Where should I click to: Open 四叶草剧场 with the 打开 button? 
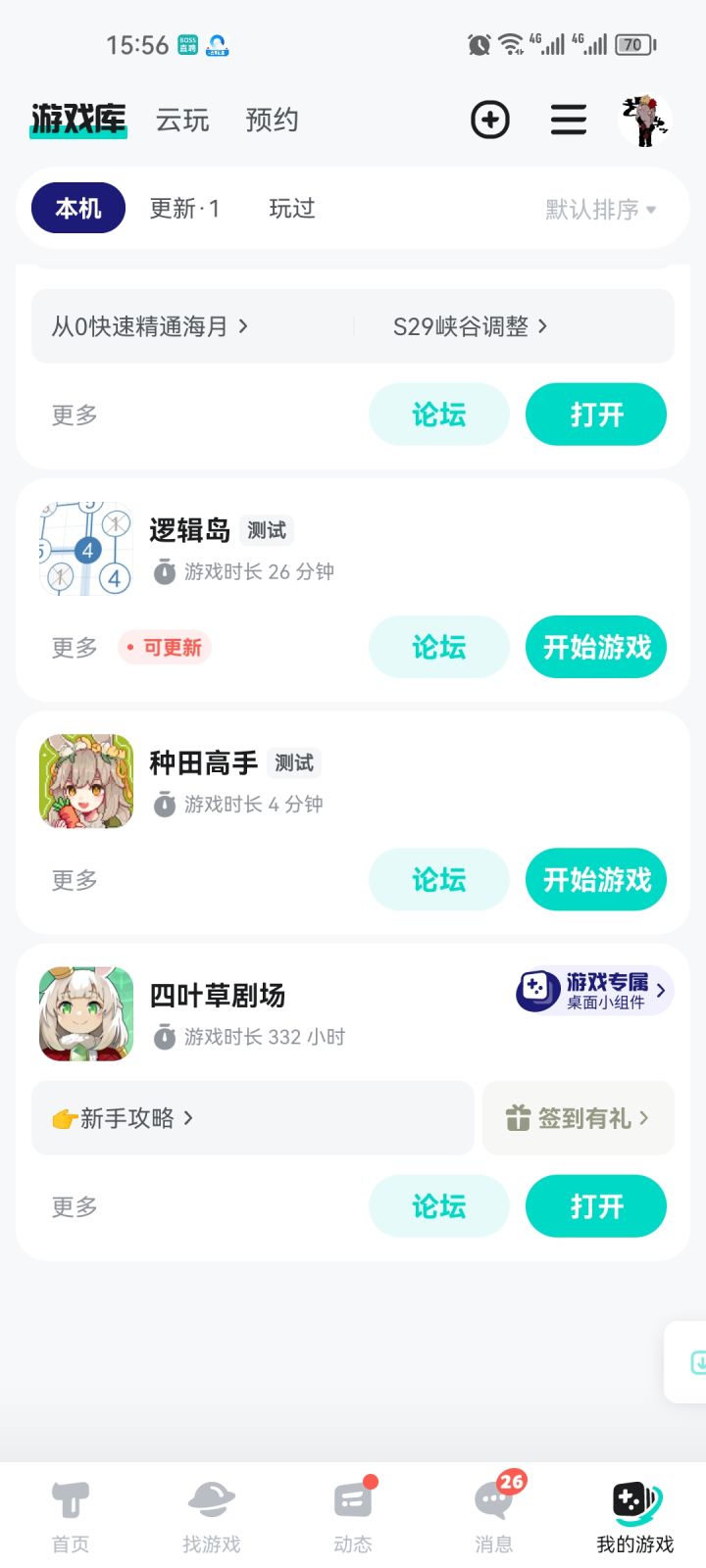click(595, 1206)
